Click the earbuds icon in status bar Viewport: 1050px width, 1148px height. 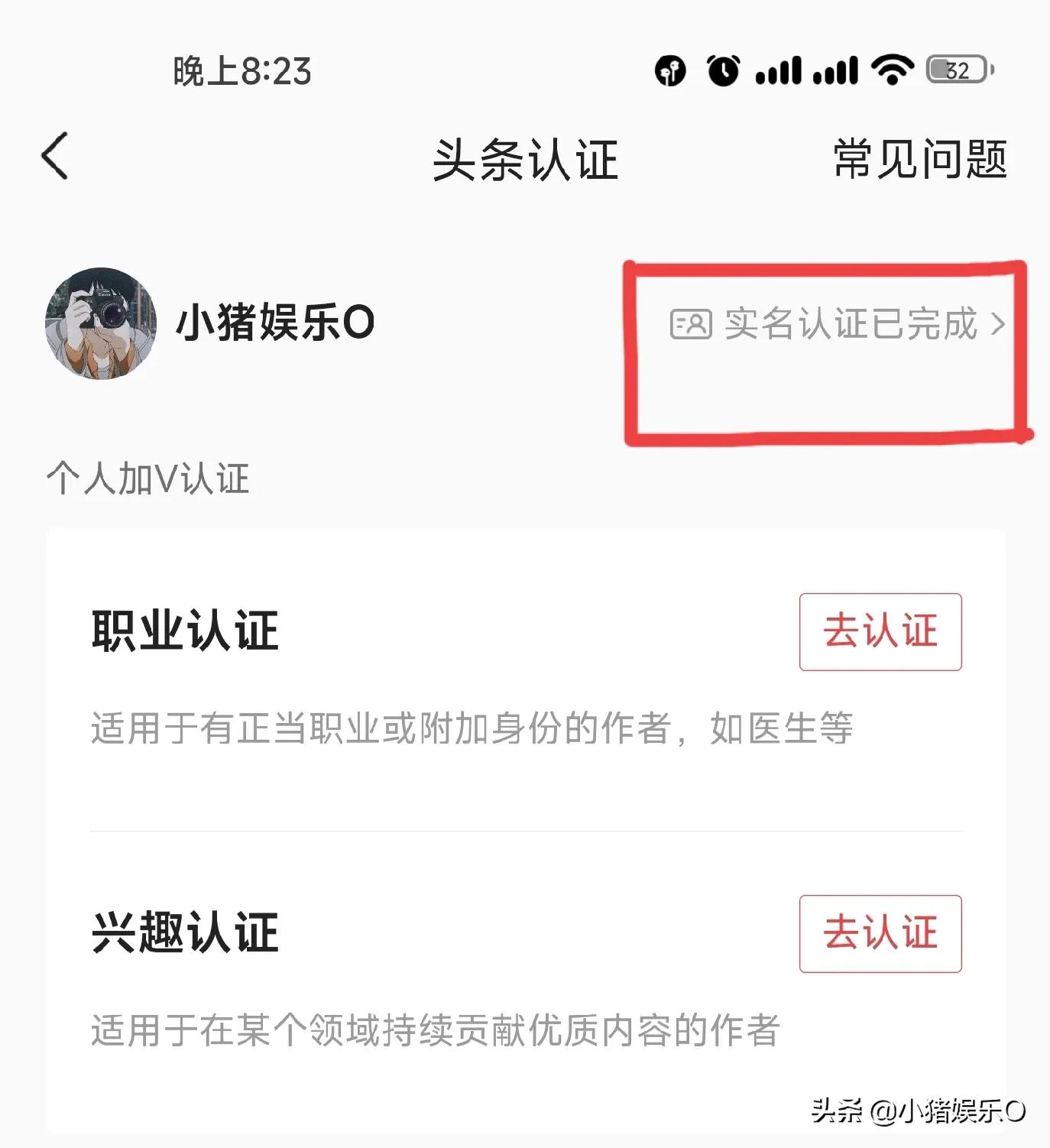click(x=670, y=69)
